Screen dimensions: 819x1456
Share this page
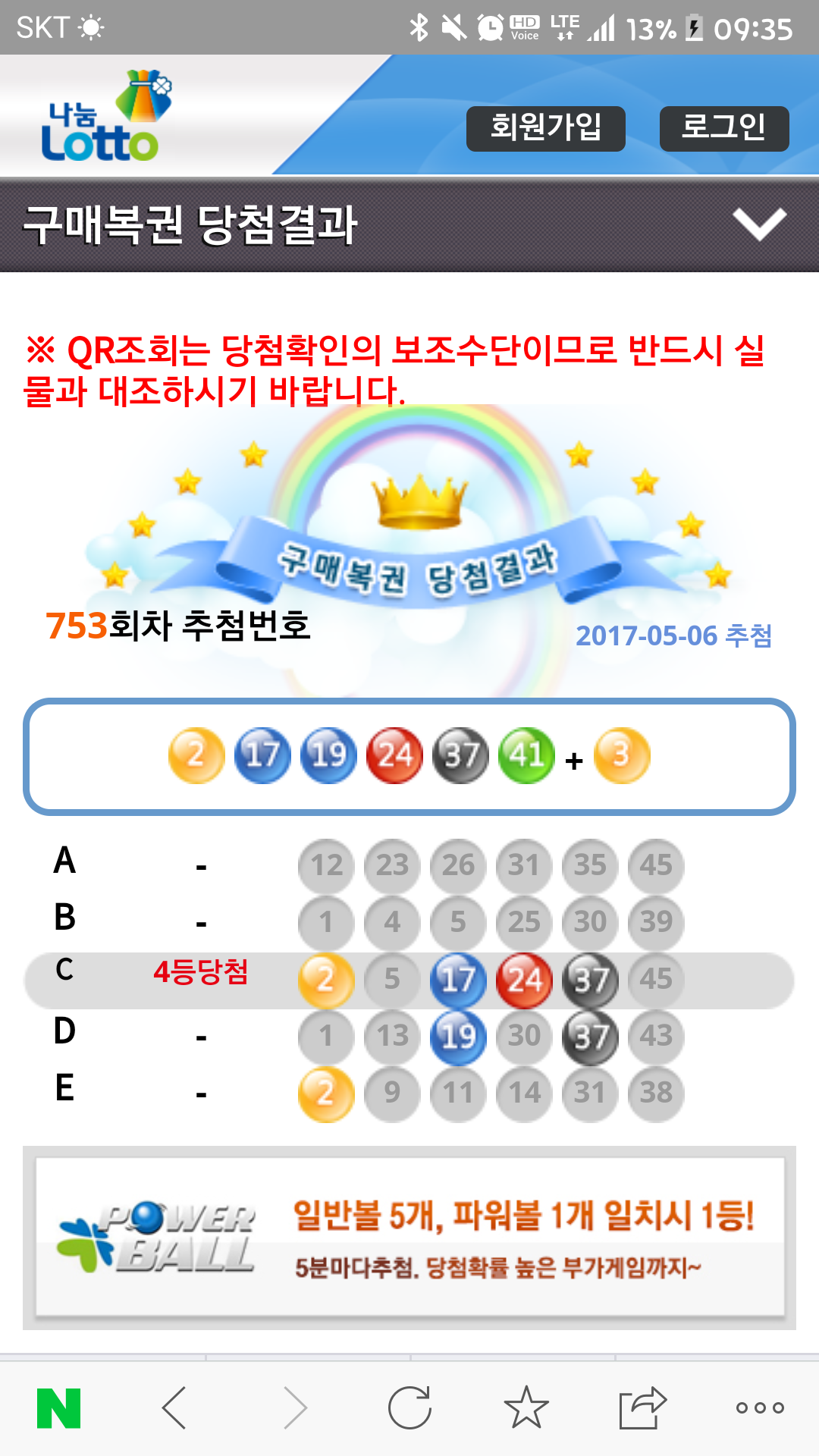pyautogui.click(x=642, y=1408)
